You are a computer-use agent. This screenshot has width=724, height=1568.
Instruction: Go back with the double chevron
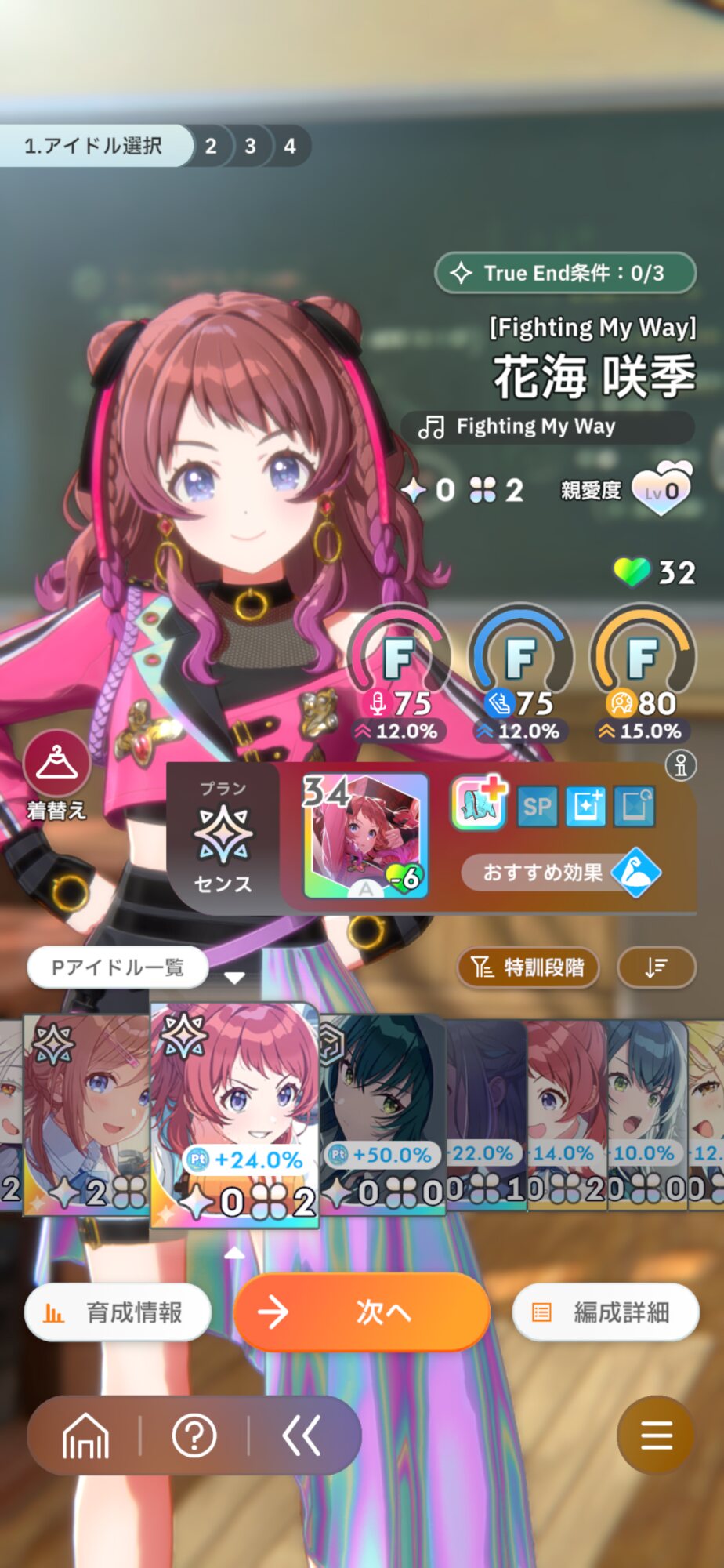pos(302,1436)
